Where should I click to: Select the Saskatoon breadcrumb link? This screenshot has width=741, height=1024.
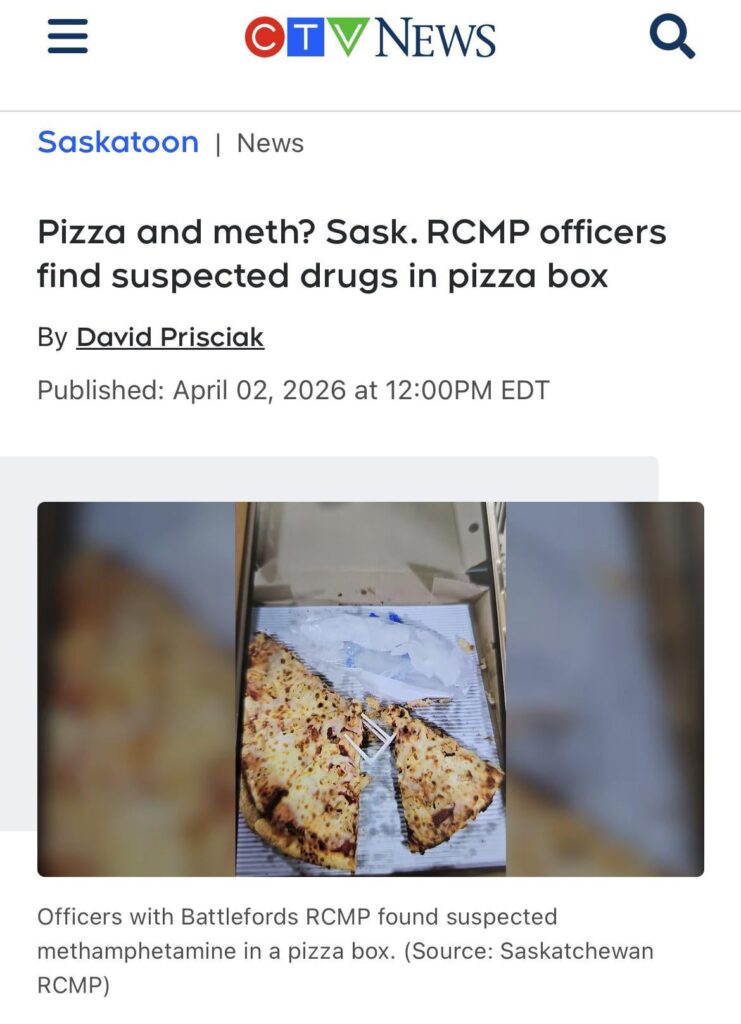[118, 142]
